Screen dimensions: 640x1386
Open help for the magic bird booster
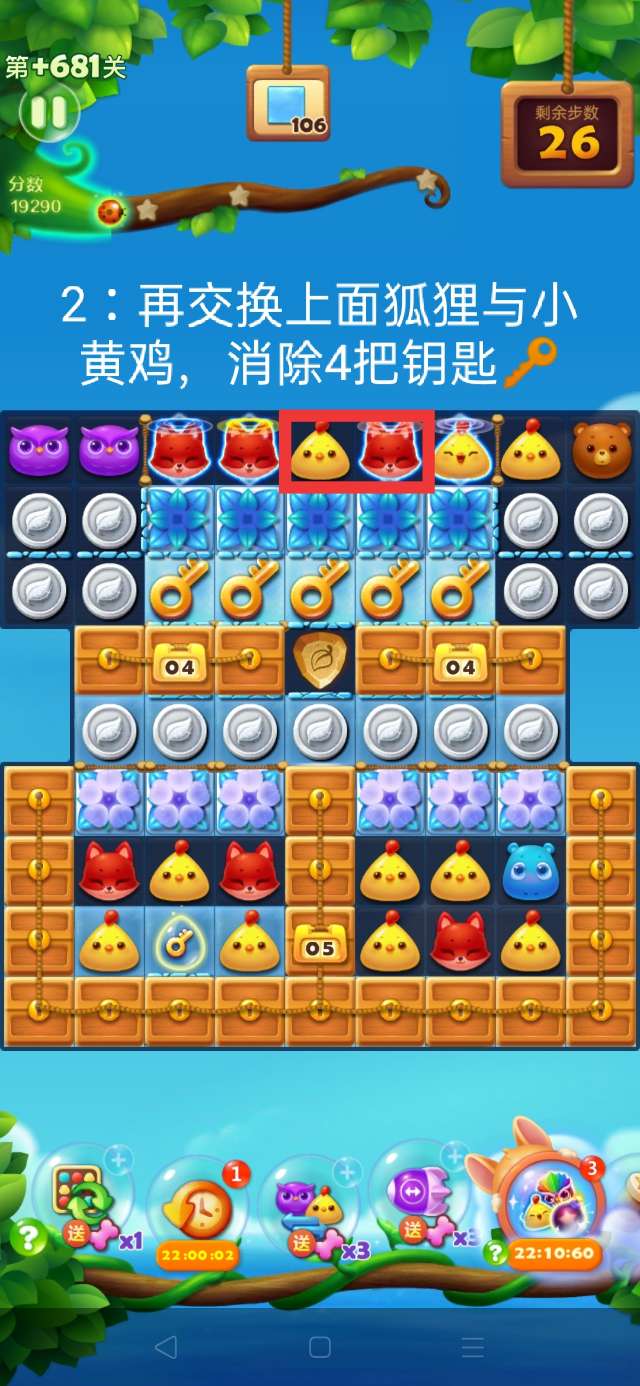(x=495, y=1251)
